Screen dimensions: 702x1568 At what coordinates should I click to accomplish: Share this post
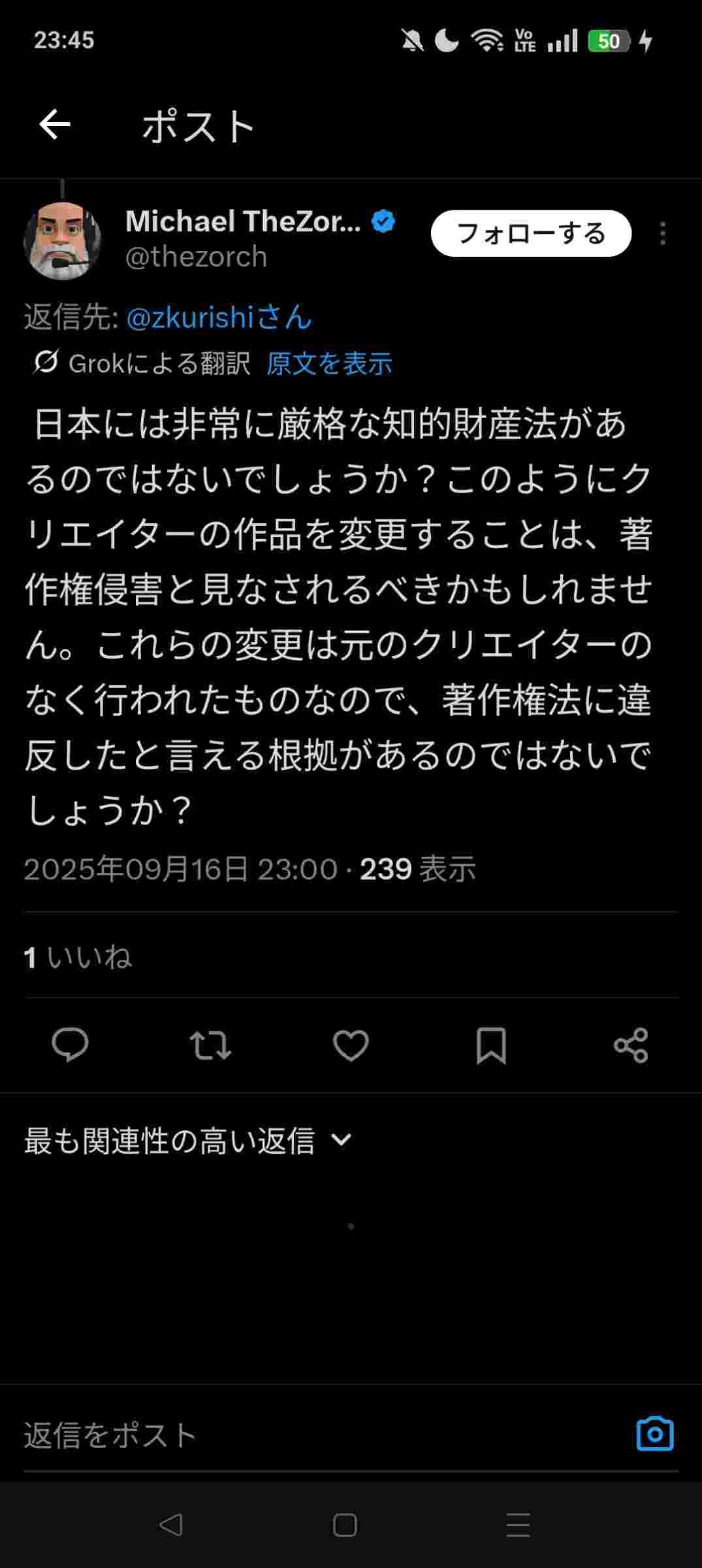click(x=631, y=1044)
